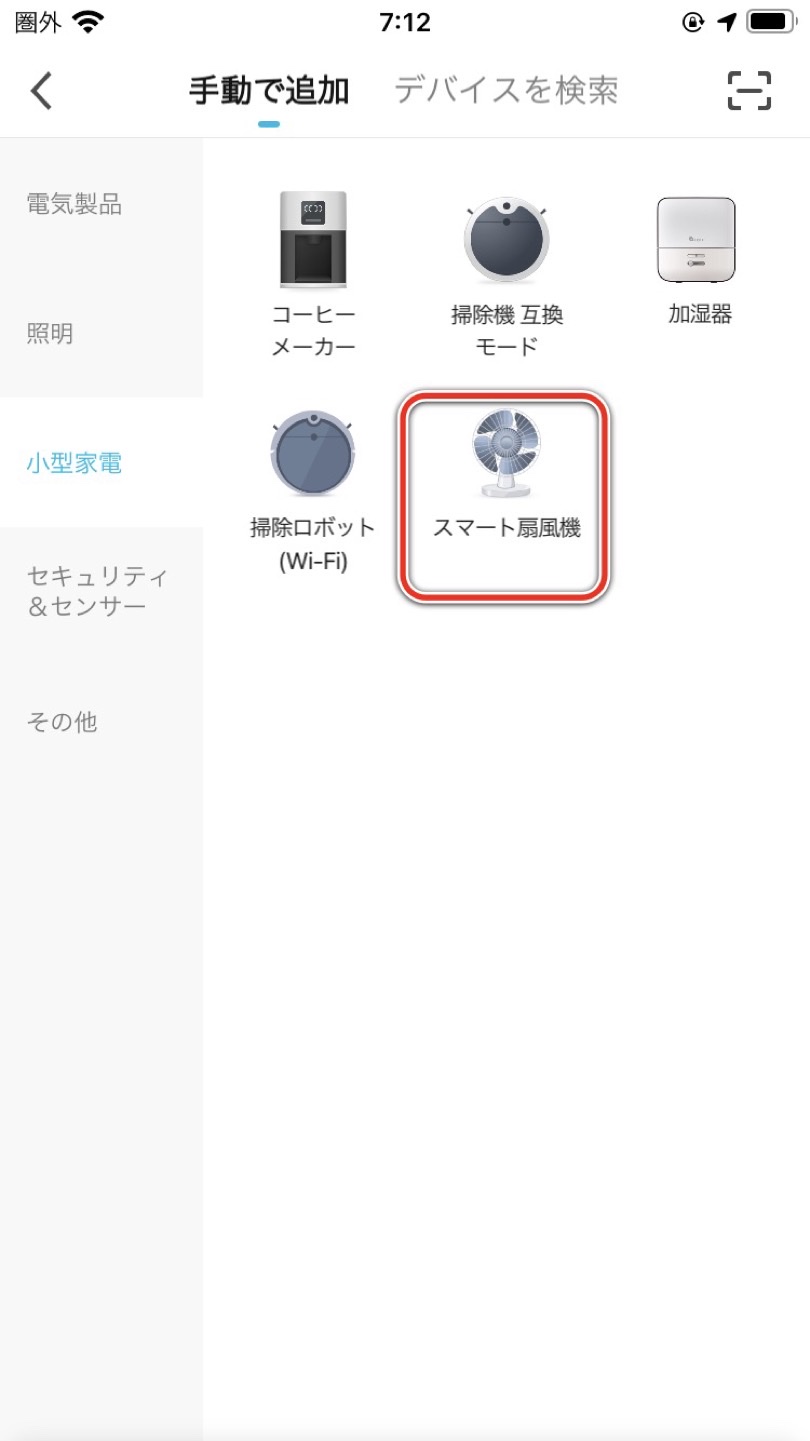Select the 小型家電 category
Viewport: 810px width, 1441px height.
(x=74, y=463)
